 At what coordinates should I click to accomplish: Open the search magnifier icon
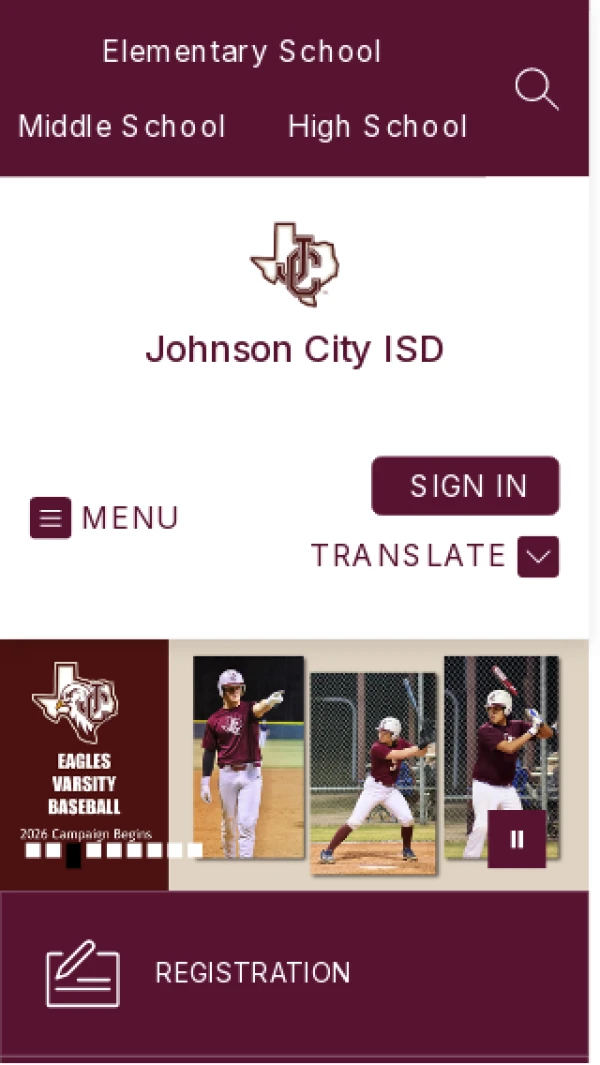click(x=536, y=89)
